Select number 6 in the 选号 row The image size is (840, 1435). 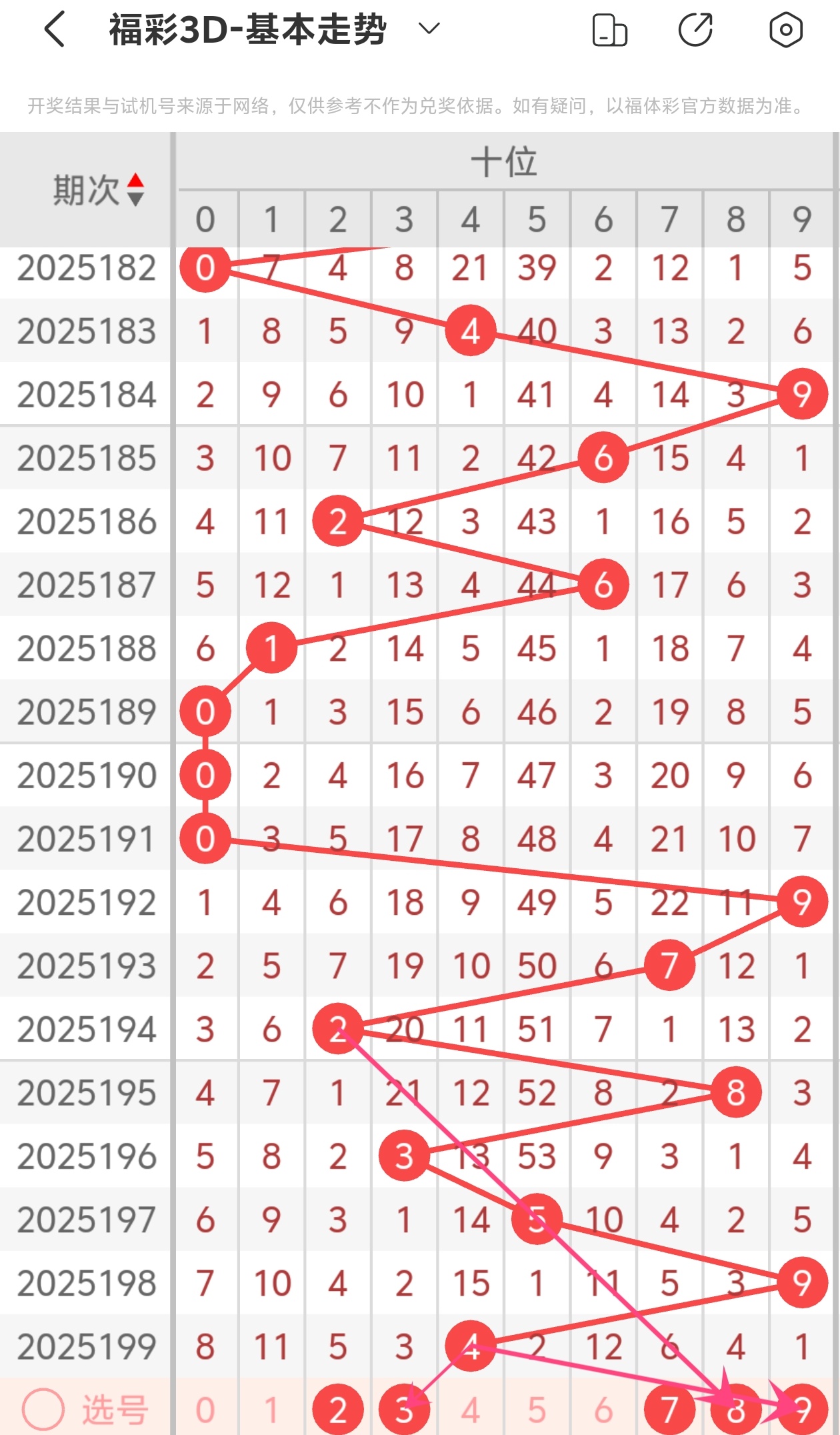pos(603,1410)
